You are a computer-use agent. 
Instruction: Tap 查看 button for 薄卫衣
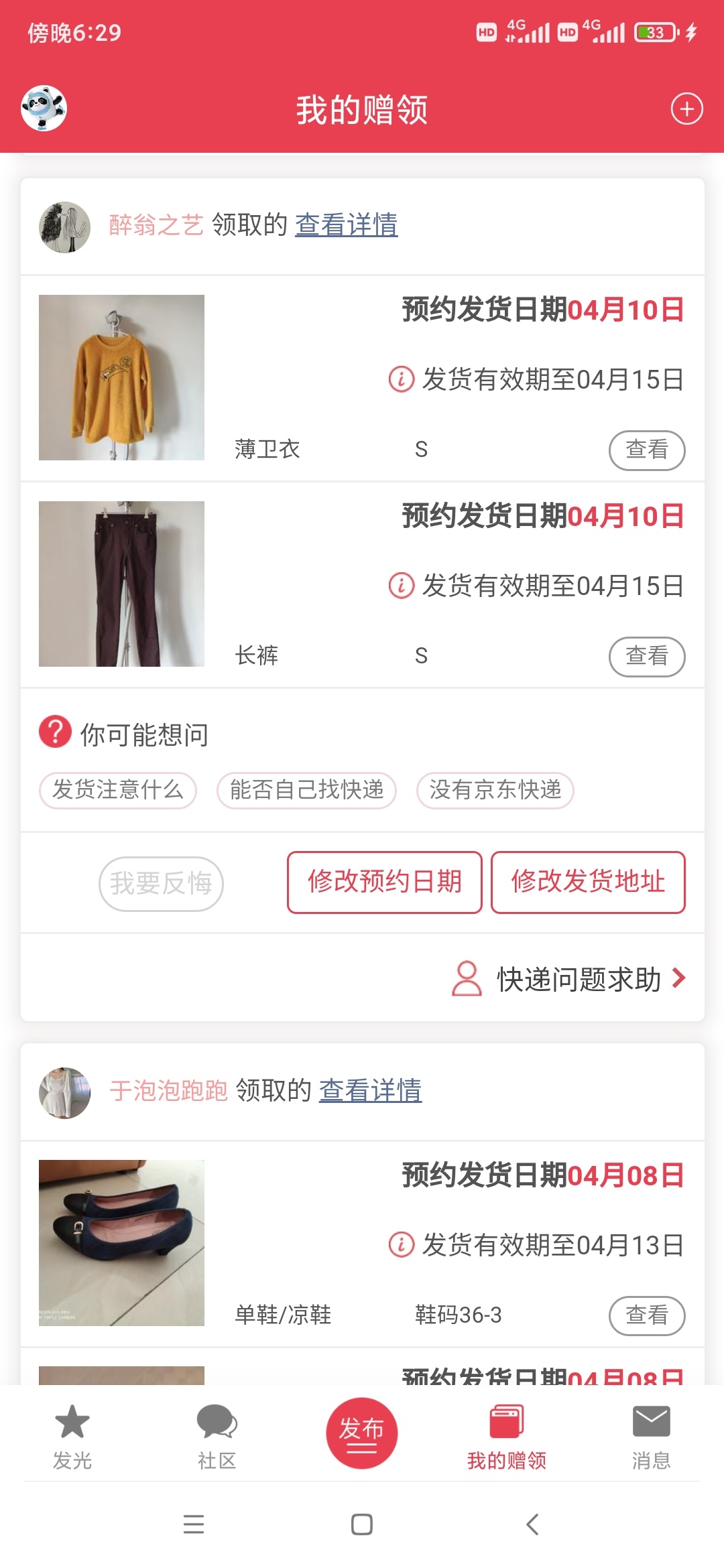click(646, 450)
